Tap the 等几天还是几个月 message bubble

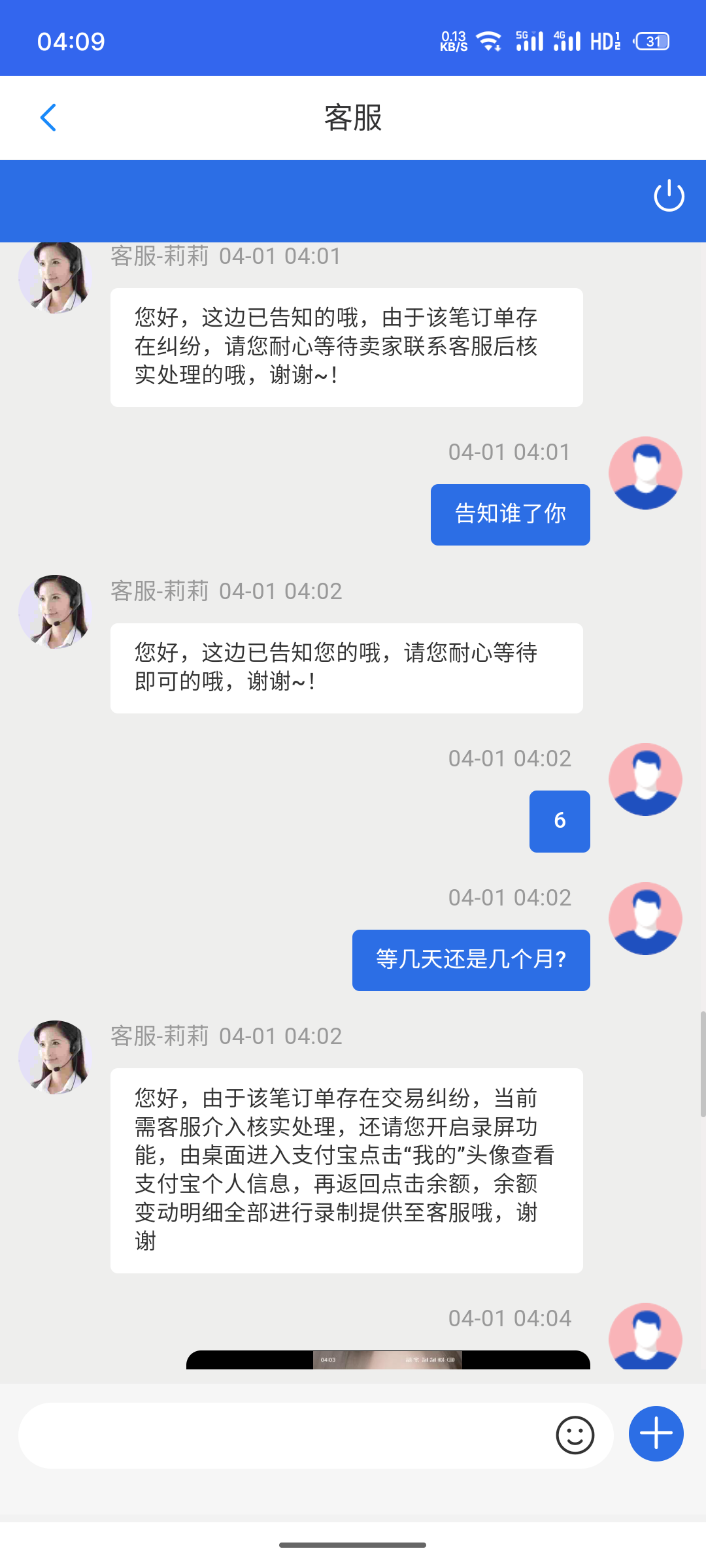coord(471,960)
